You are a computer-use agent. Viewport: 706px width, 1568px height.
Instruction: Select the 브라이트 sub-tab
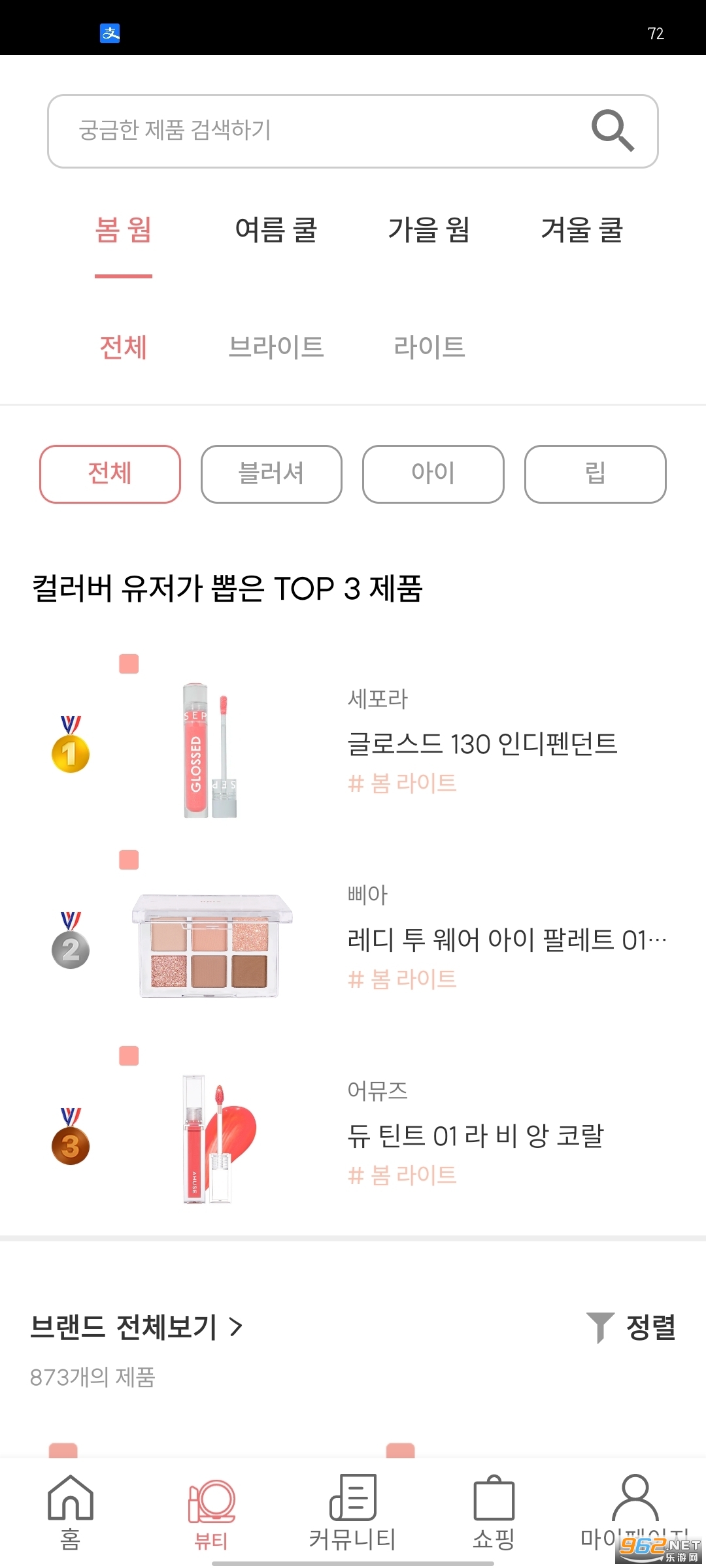point(276,347)
